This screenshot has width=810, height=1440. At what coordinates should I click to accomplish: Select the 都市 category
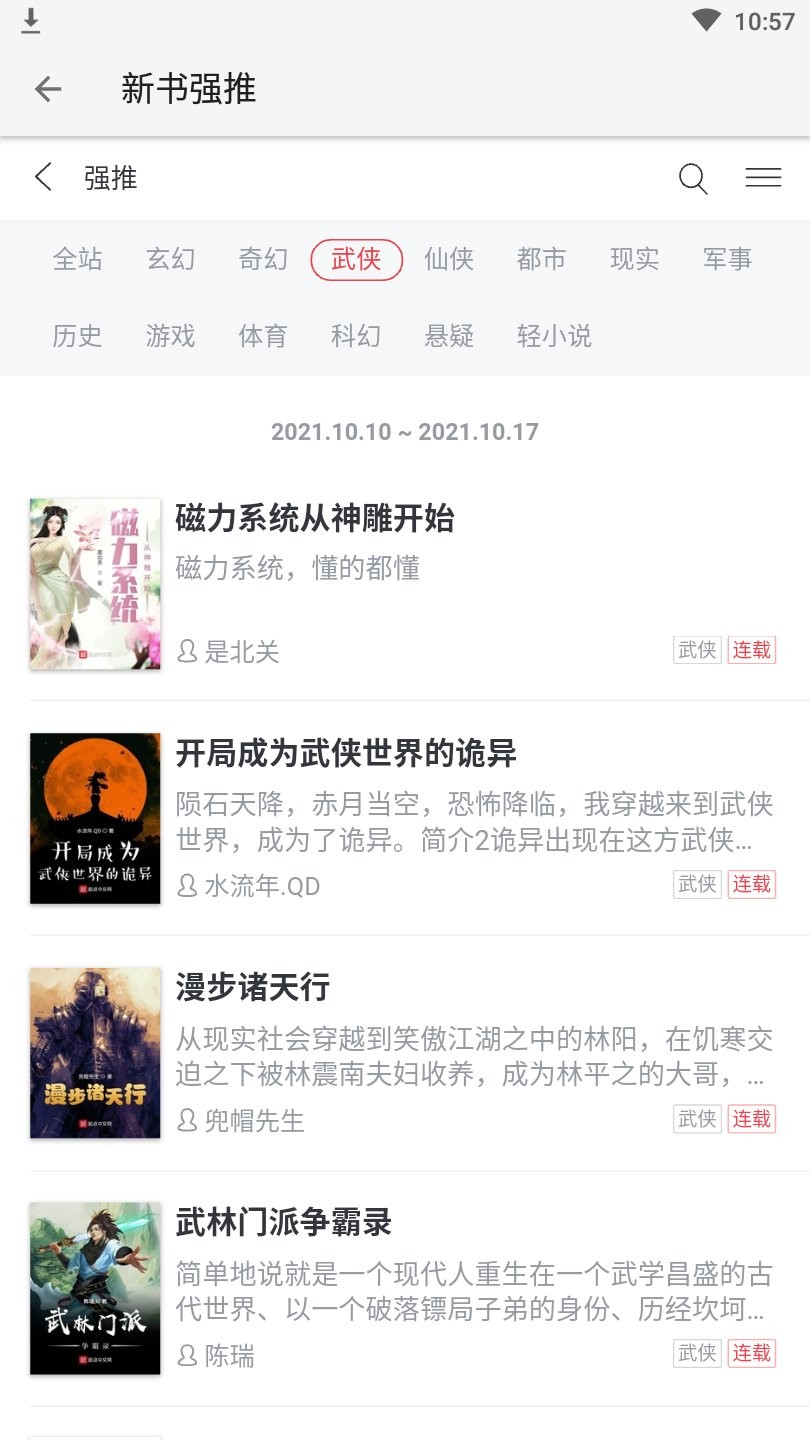click(x=541, y=260)
